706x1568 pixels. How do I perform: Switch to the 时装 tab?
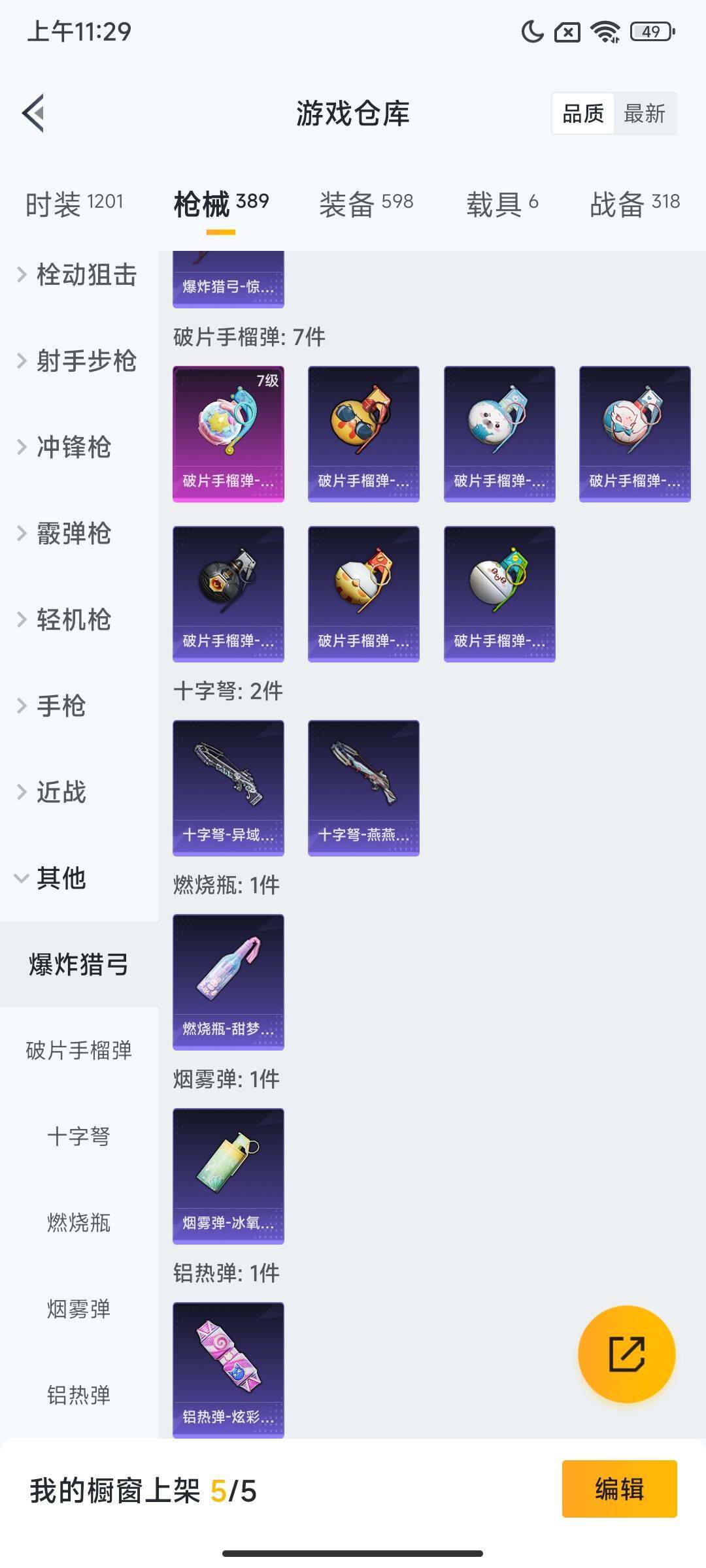[74, 204]
